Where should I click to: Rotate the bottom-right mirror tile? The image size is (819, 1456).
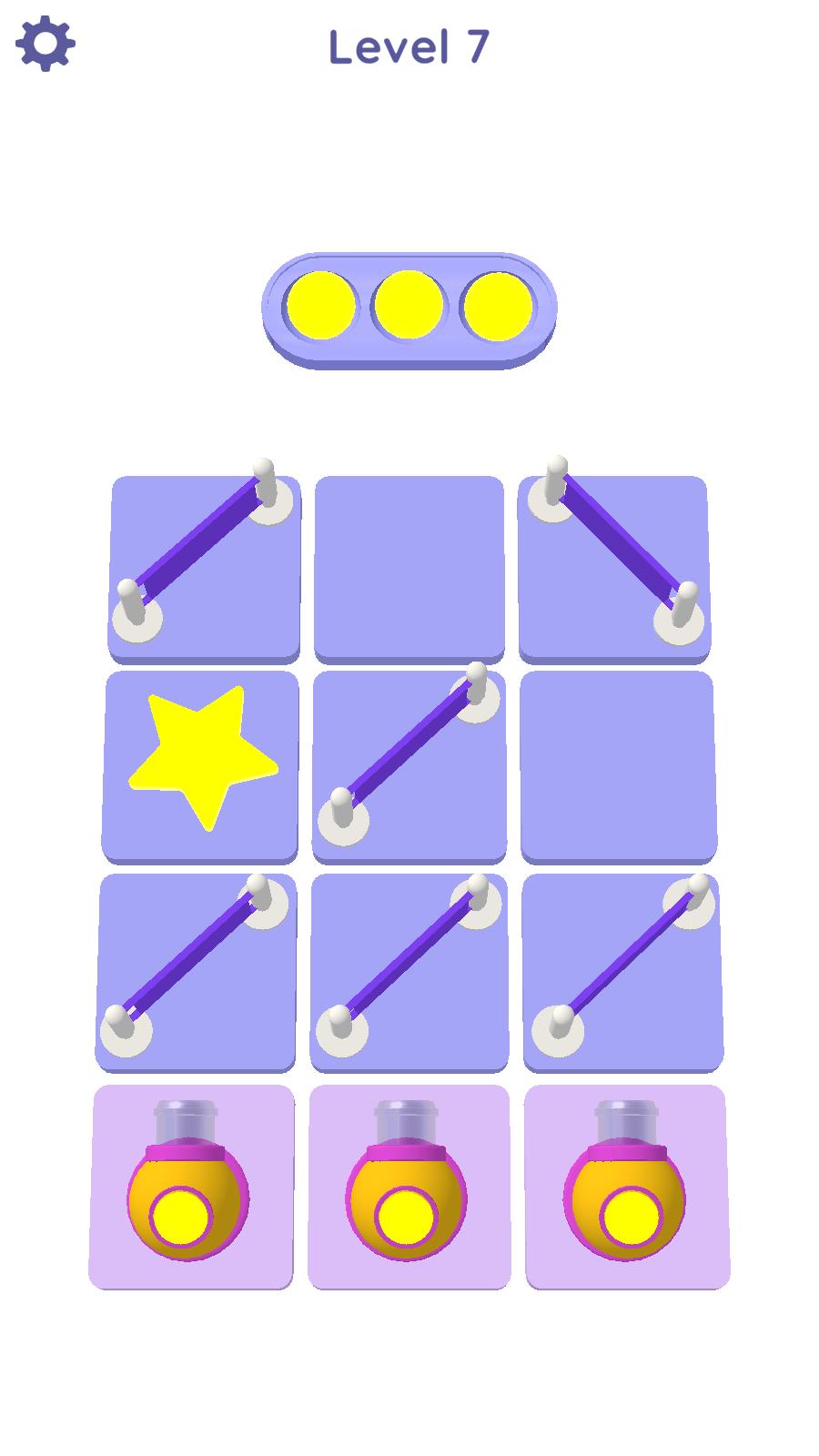point(623,970)
